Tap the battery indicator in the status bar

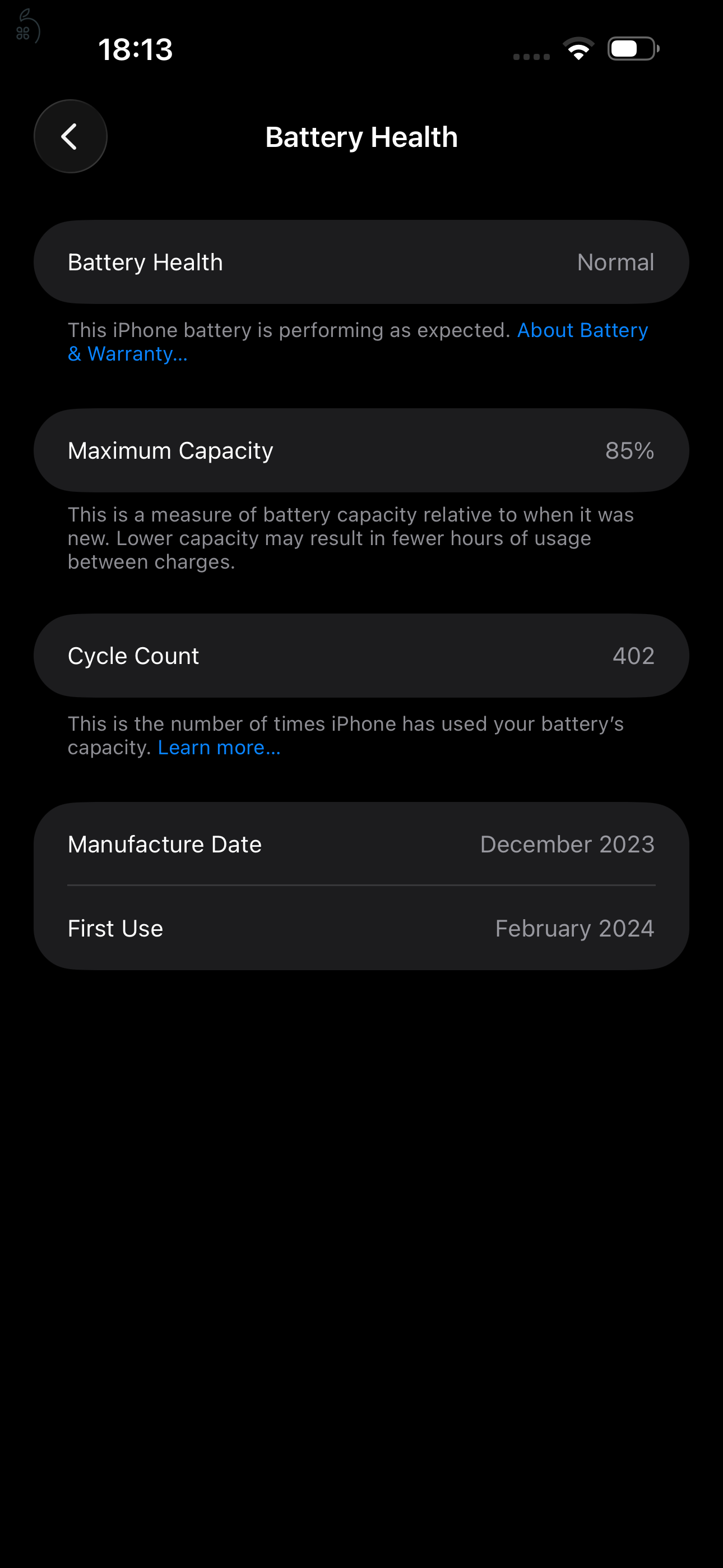[631, 49]
